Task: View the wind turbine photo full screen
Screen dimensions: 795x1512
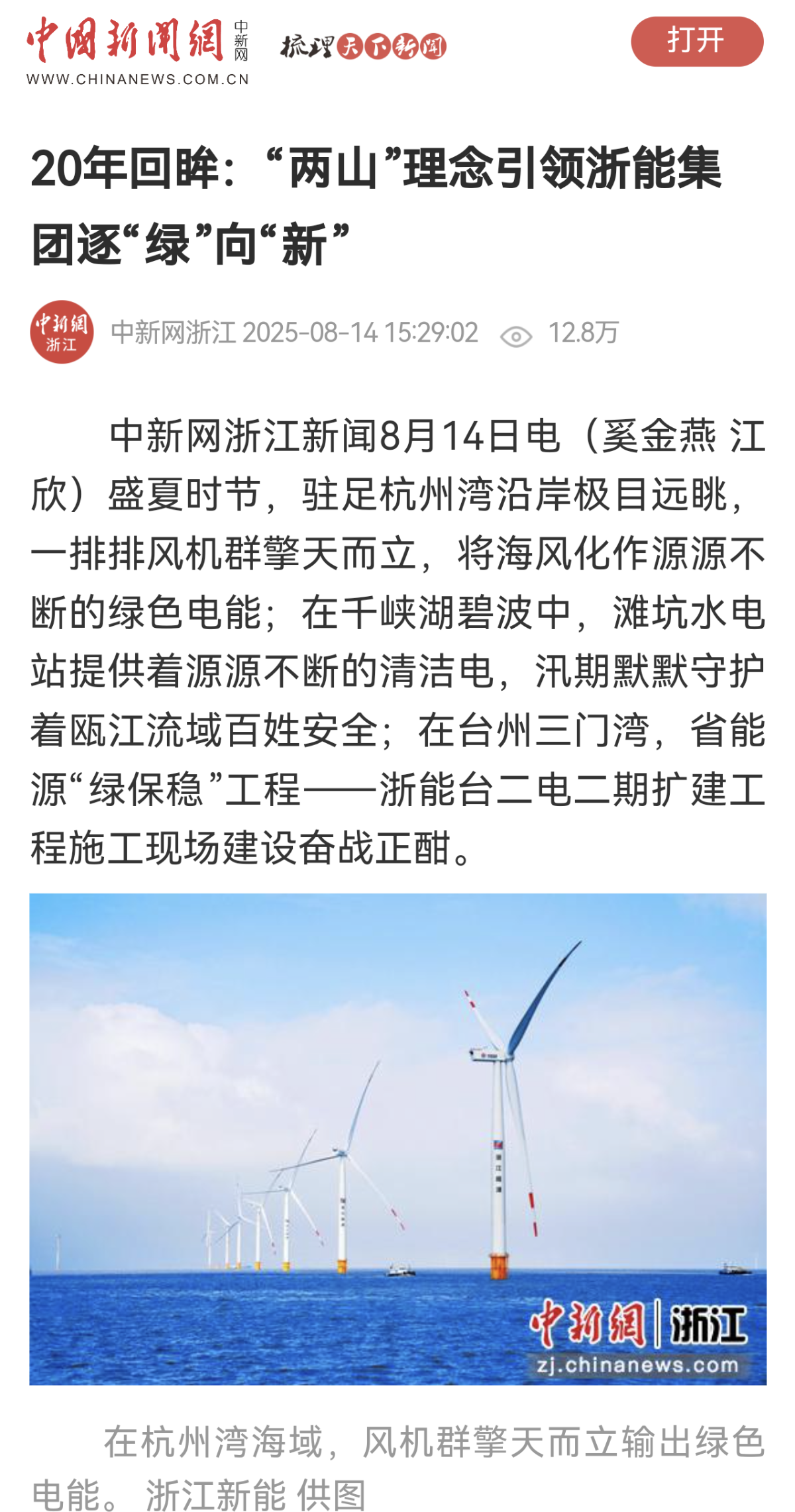Action: [x=397, y=1138]
